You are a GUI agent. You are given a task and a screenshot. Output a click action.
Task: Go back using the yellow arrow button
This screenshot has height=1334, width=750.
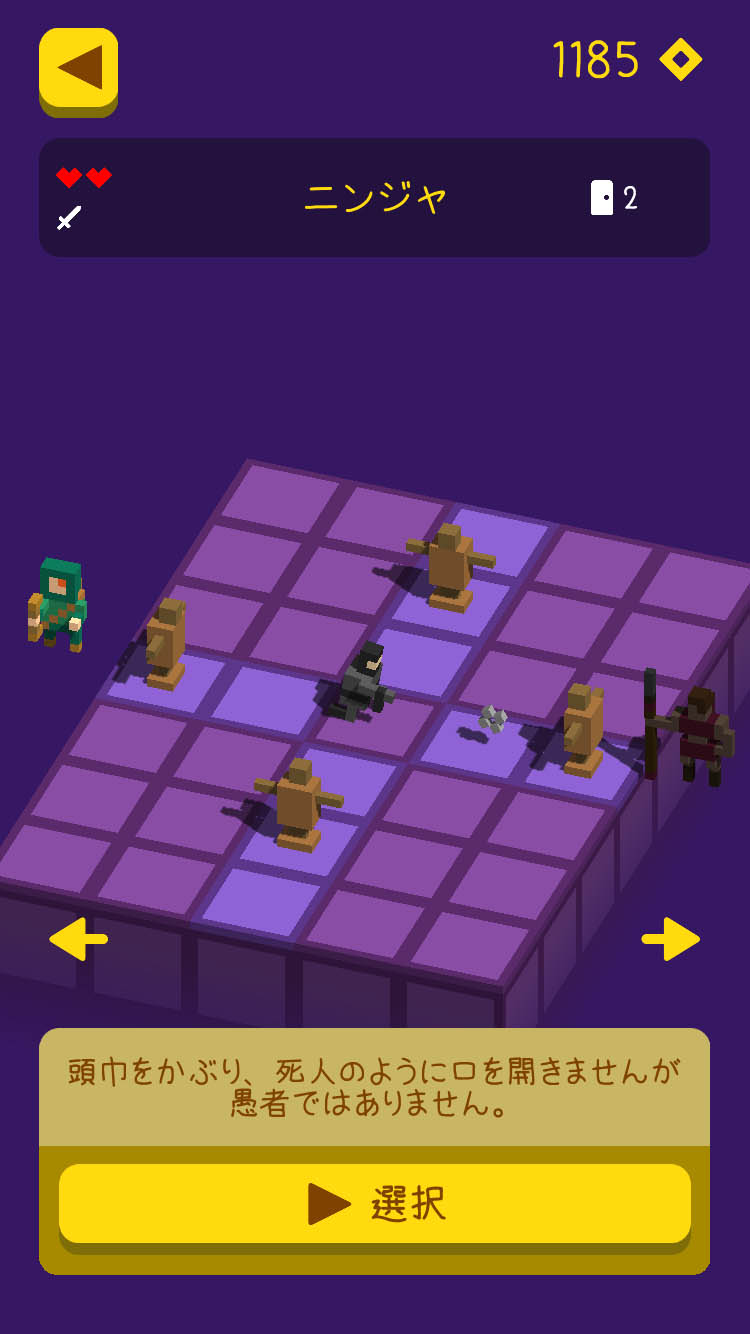78,68
